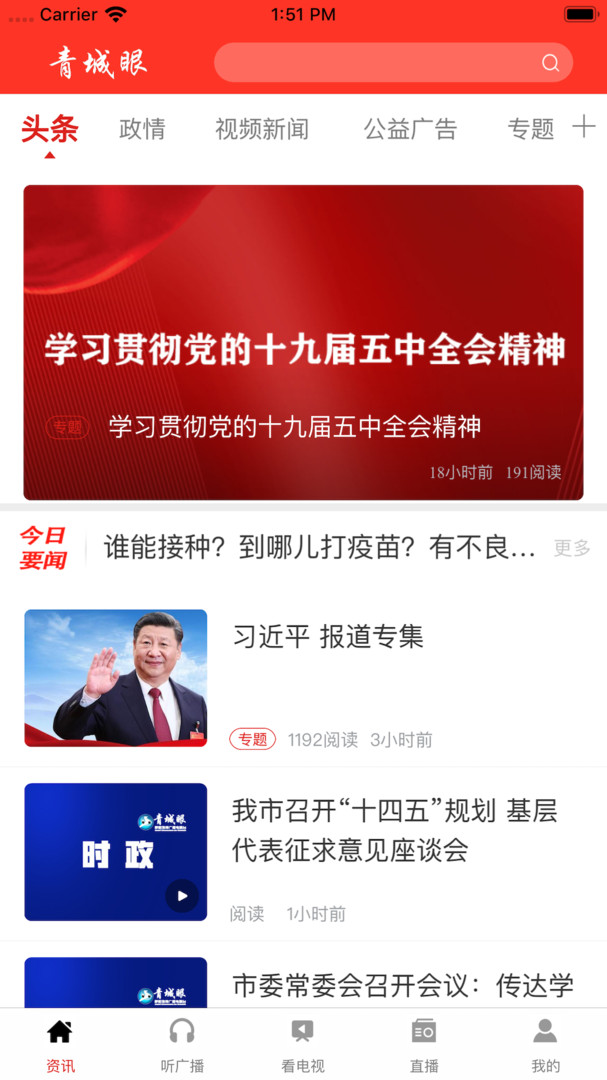This screenshot has width=607, height=1080.
Task: Open the 今日要闻 vaccine headline
Action: (320, 547)
